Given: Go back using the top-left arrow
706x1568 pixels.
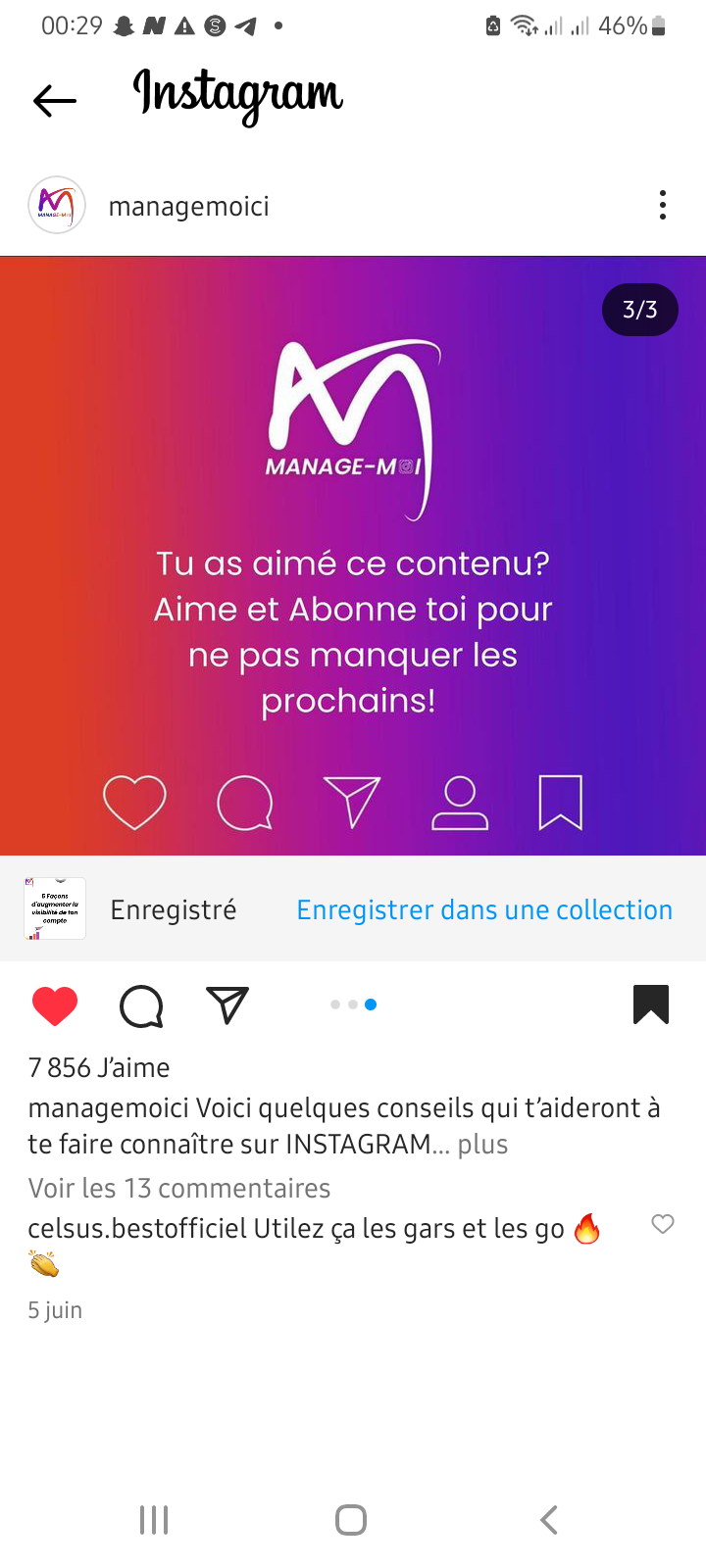Looking at the screenshot, I should point(54,100).
